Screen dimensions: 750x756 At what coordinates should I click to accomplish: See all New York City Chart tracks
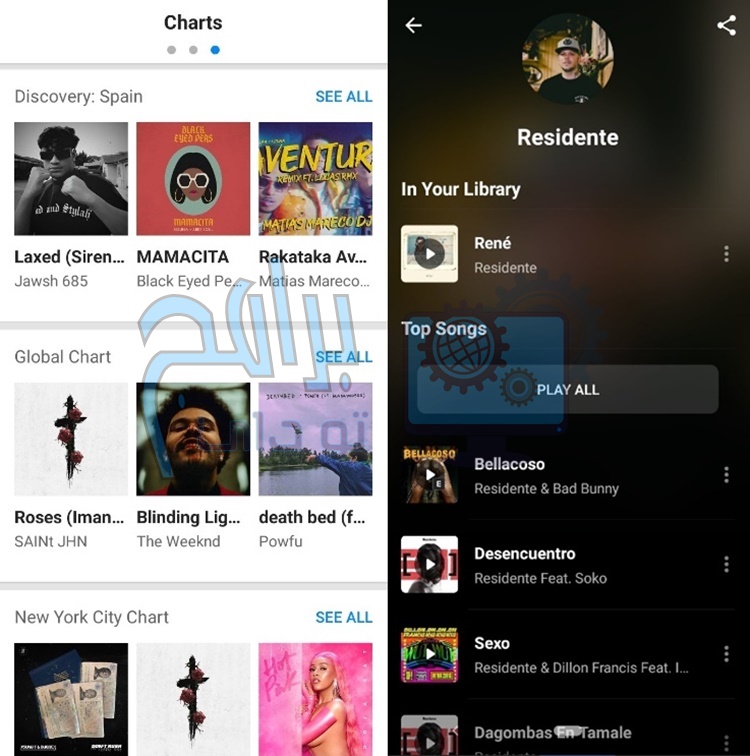[x=343, y=617]
